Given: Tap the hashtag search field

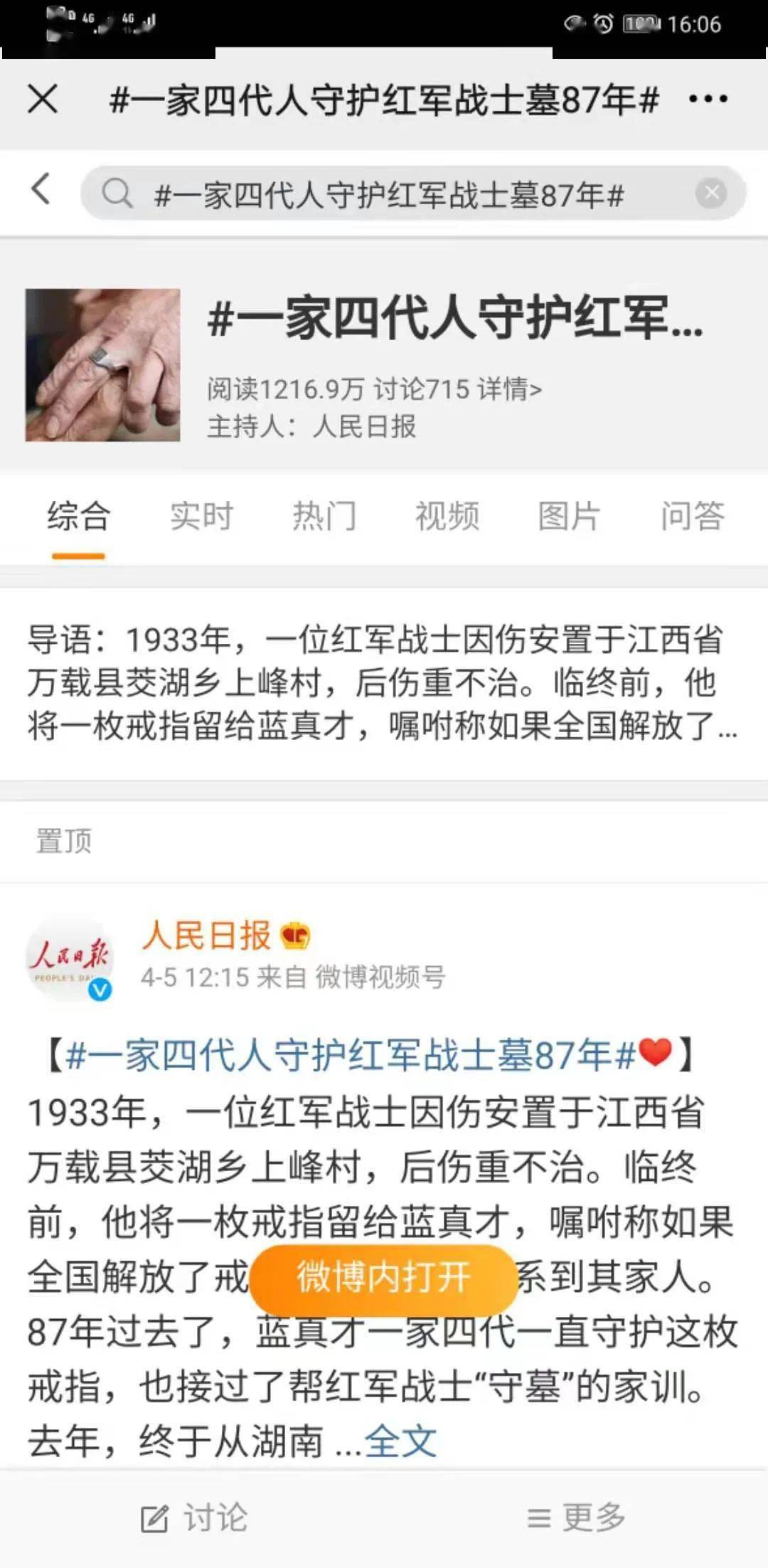Looking at the screenshot, I should [398, 194].
